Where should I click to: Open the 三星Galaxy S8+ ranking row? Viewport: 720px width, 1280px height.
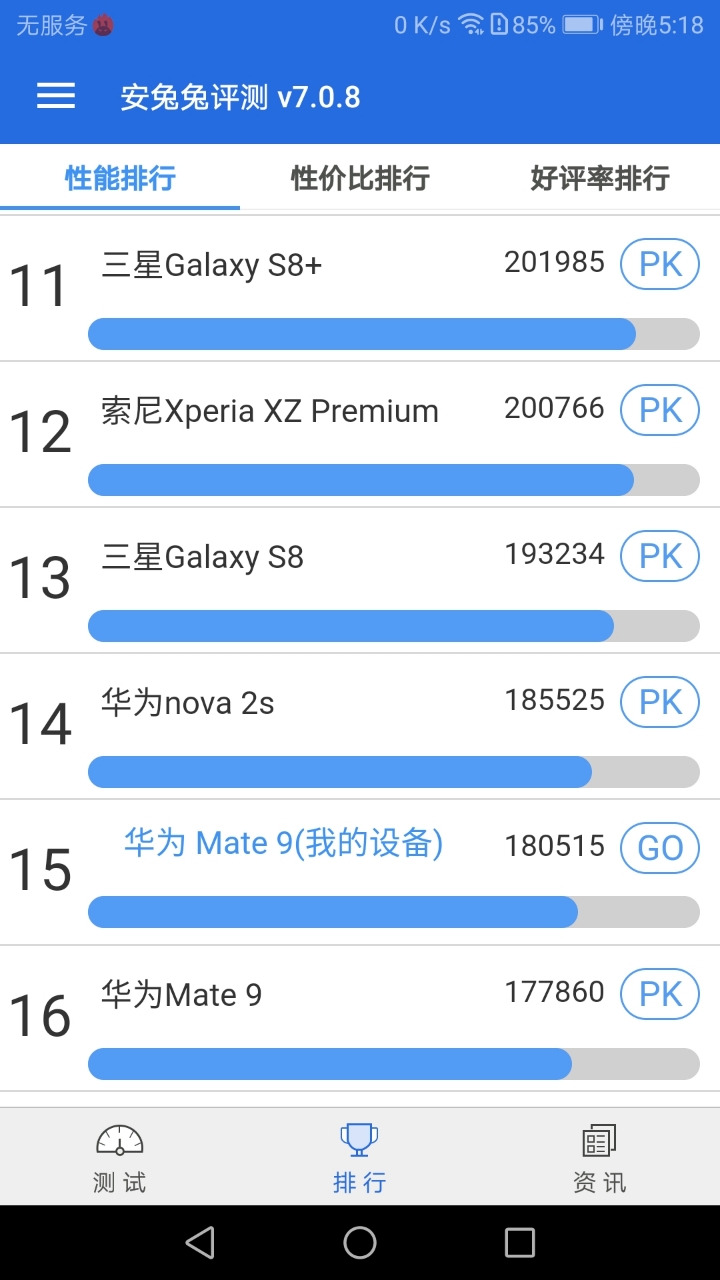click(x=300, y=288)
